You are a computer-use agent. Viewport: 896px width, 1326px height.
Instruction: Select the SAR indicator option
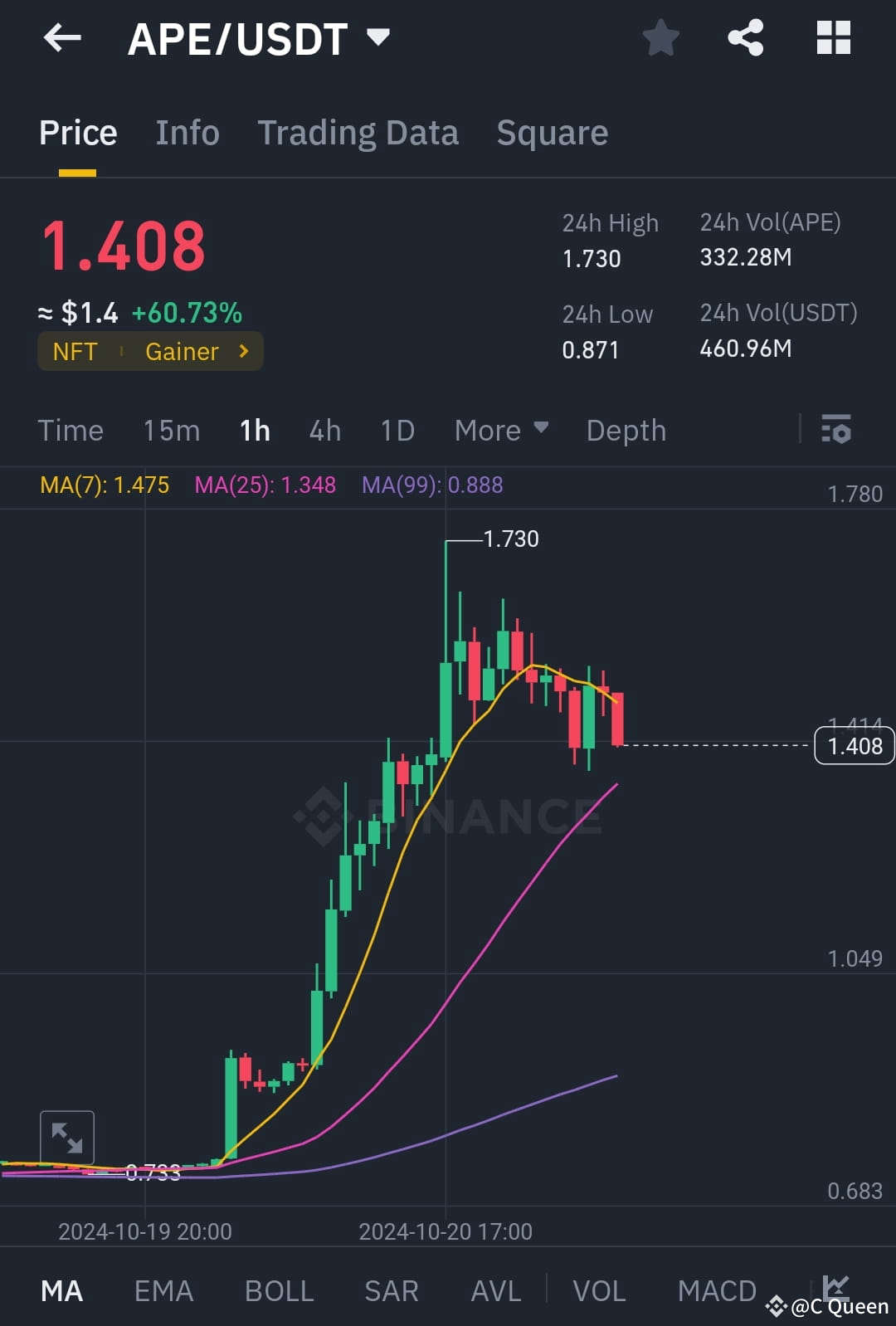pos(391,1290)
